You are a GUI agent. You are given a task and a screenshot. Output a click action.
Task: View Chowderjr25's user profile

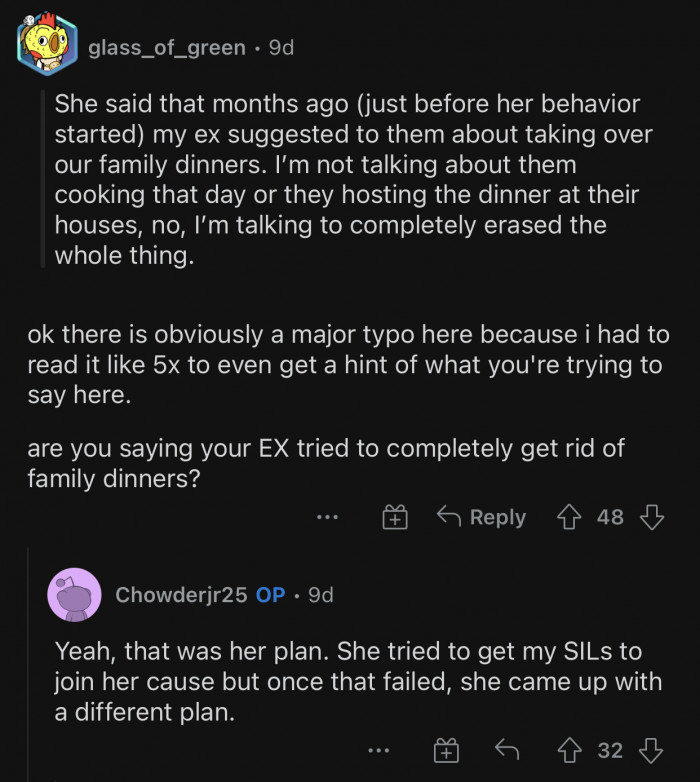coord(180,595)
